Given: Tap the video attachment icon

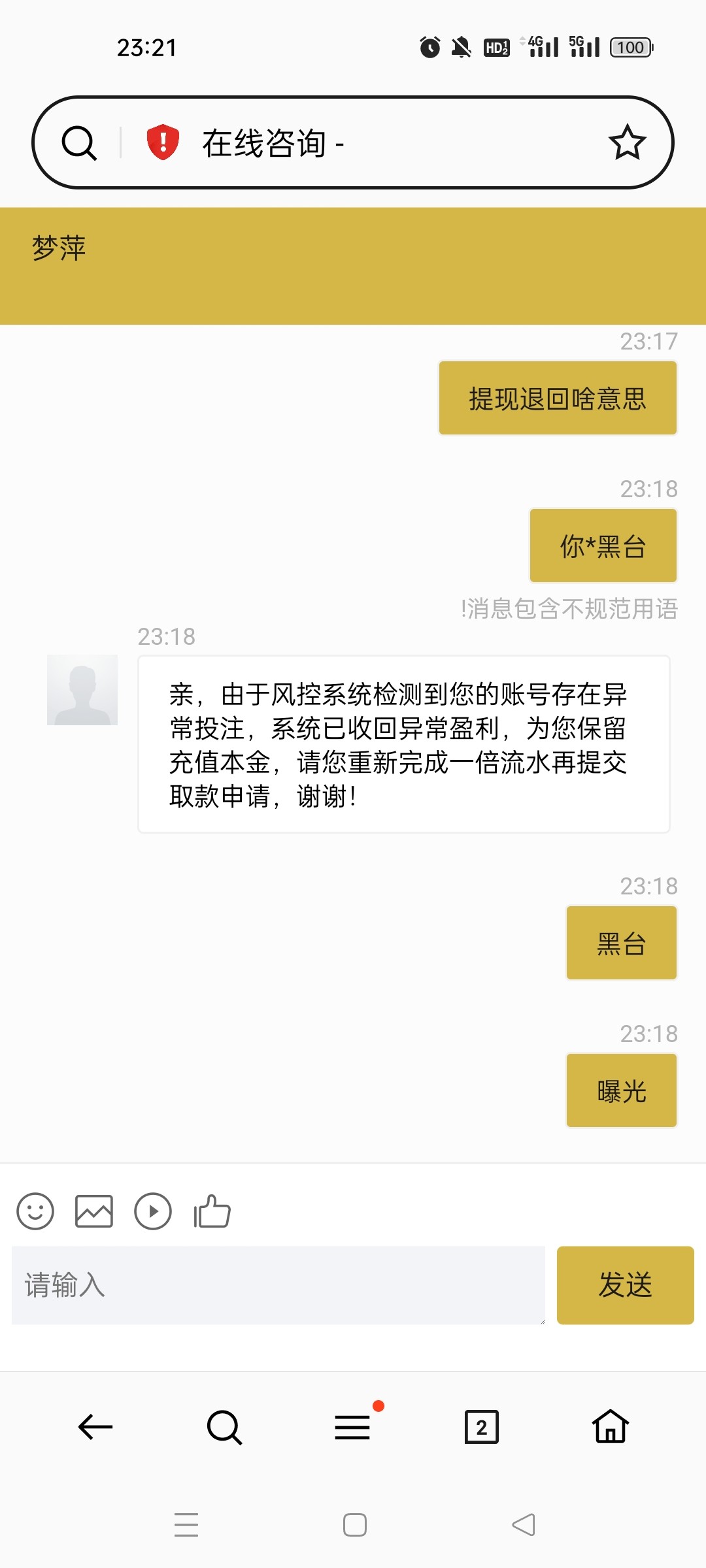Looking at the screenshot, I should (152, 1211).
